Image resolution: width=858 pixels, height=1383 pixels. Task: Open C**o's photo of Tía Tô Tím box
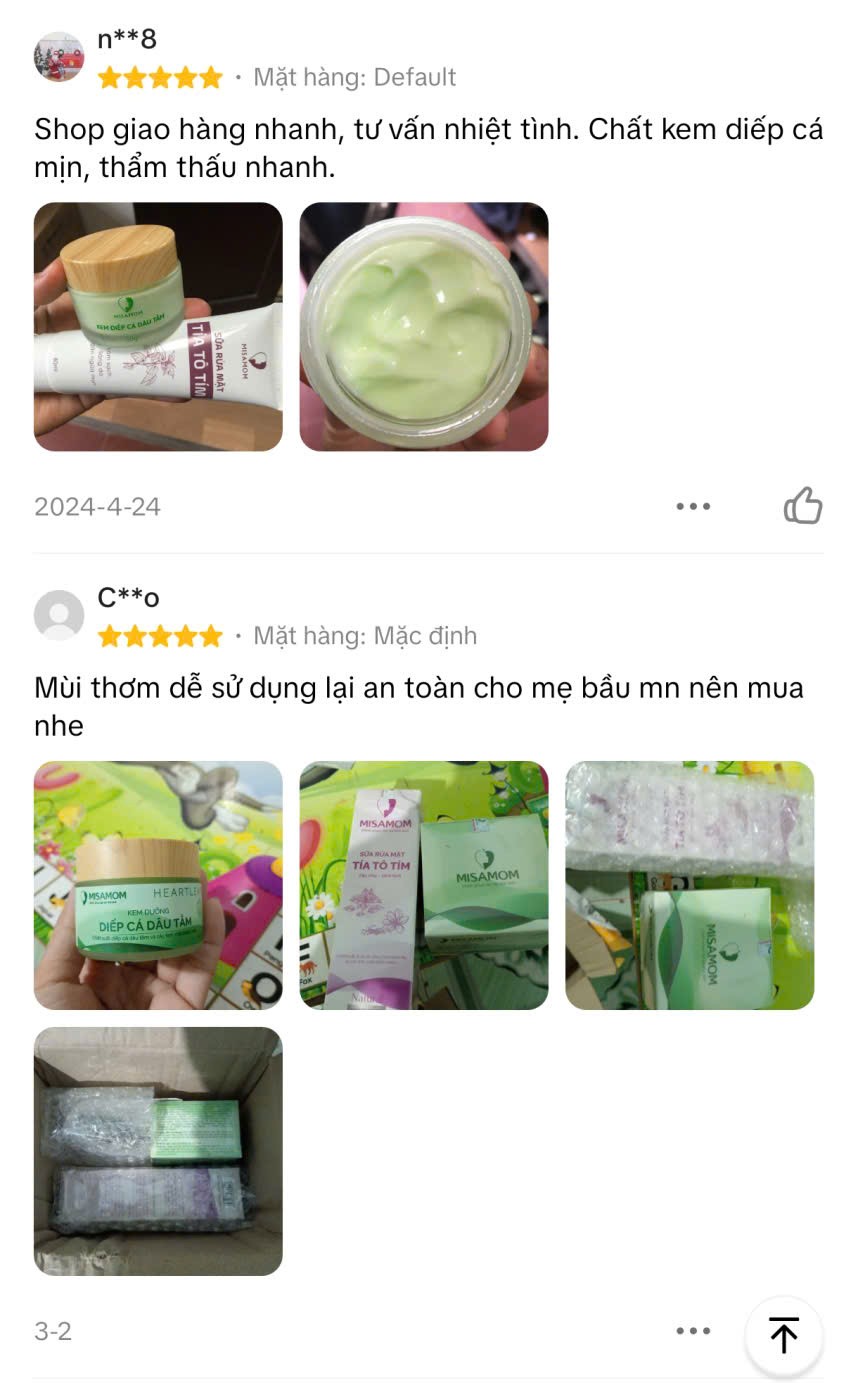[x=424, y=885]
